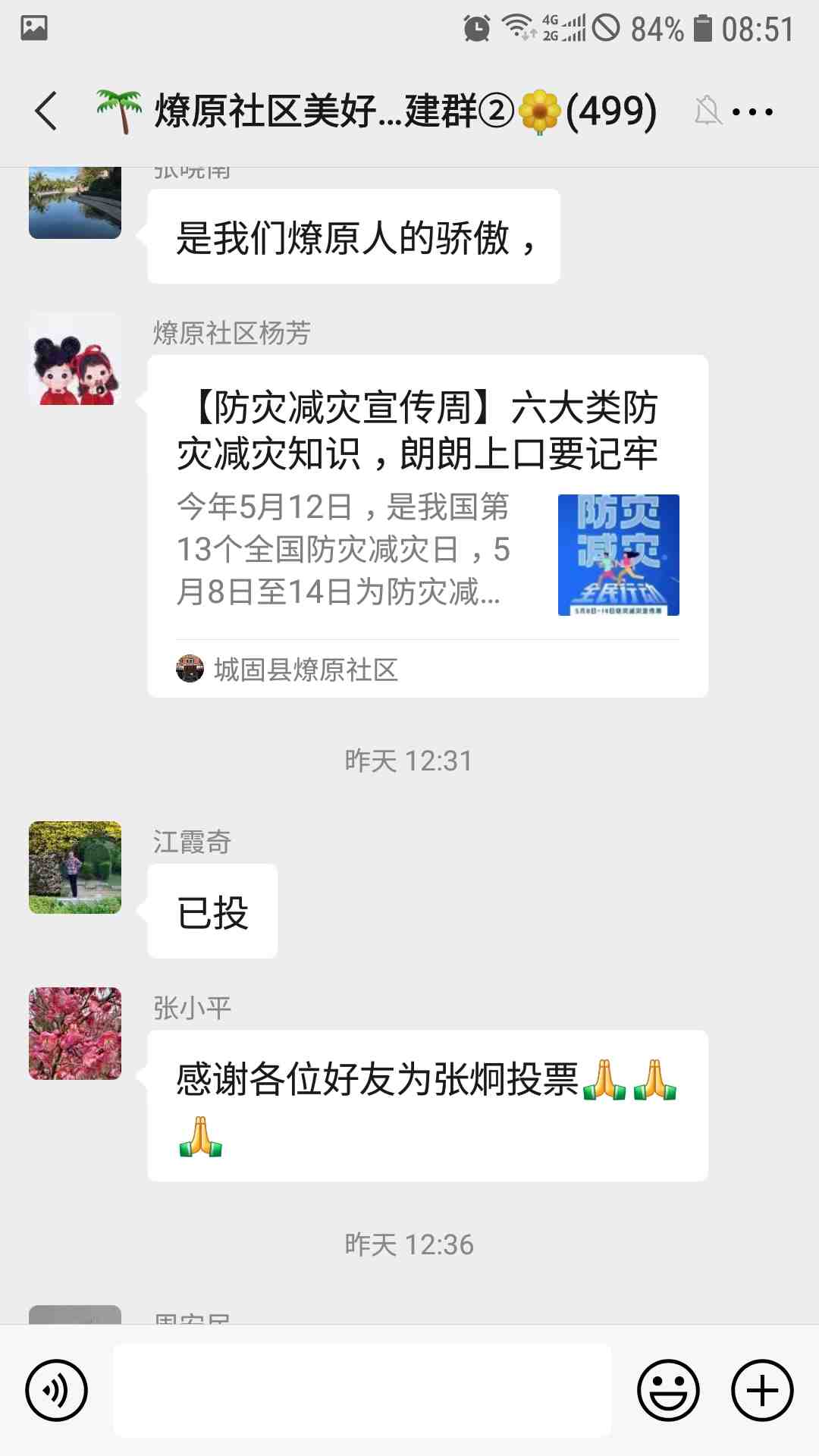Switch to voice message input
Image resolution: width=819 pixels, height=1456 pixels.
56,1391
